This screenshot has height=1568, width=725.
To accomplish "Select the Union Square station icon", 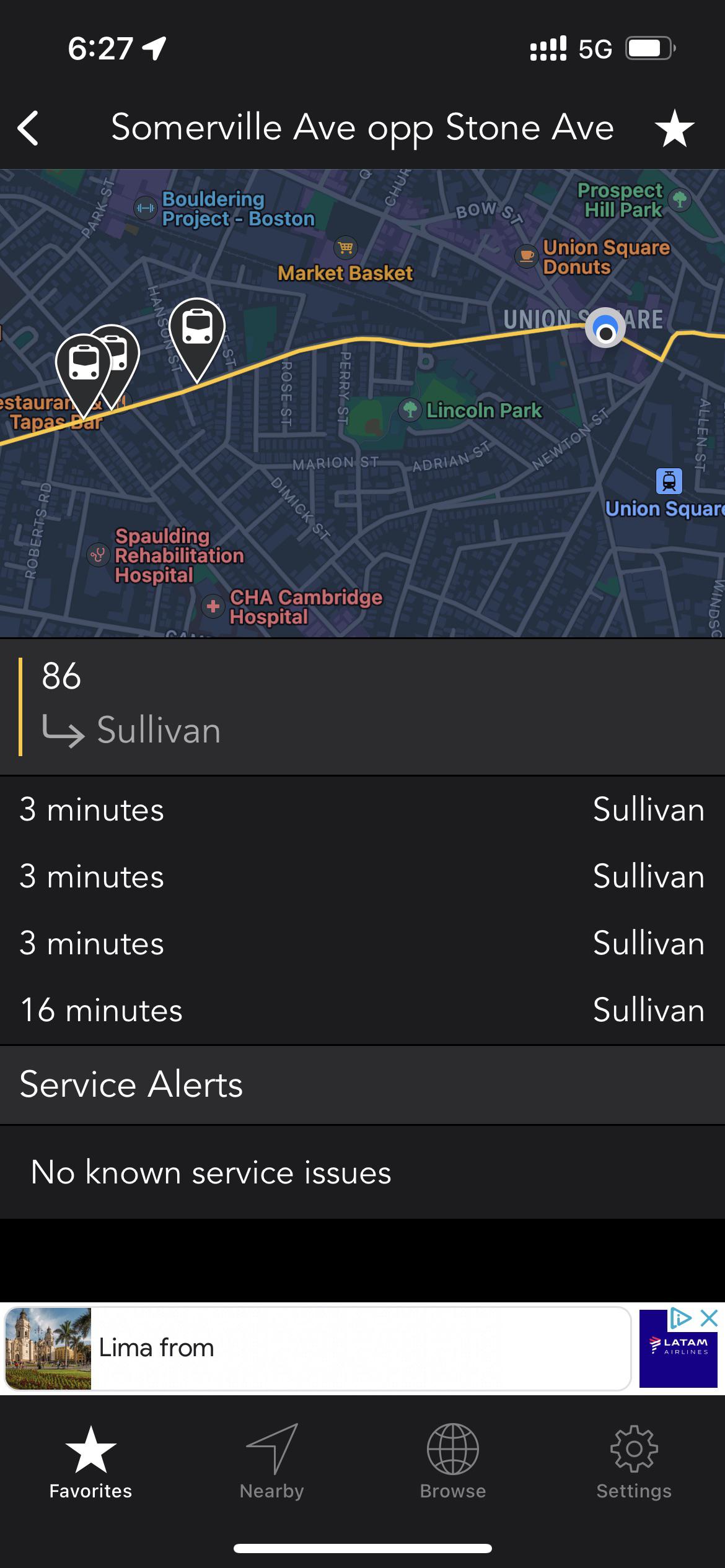I will coord(669,481).
